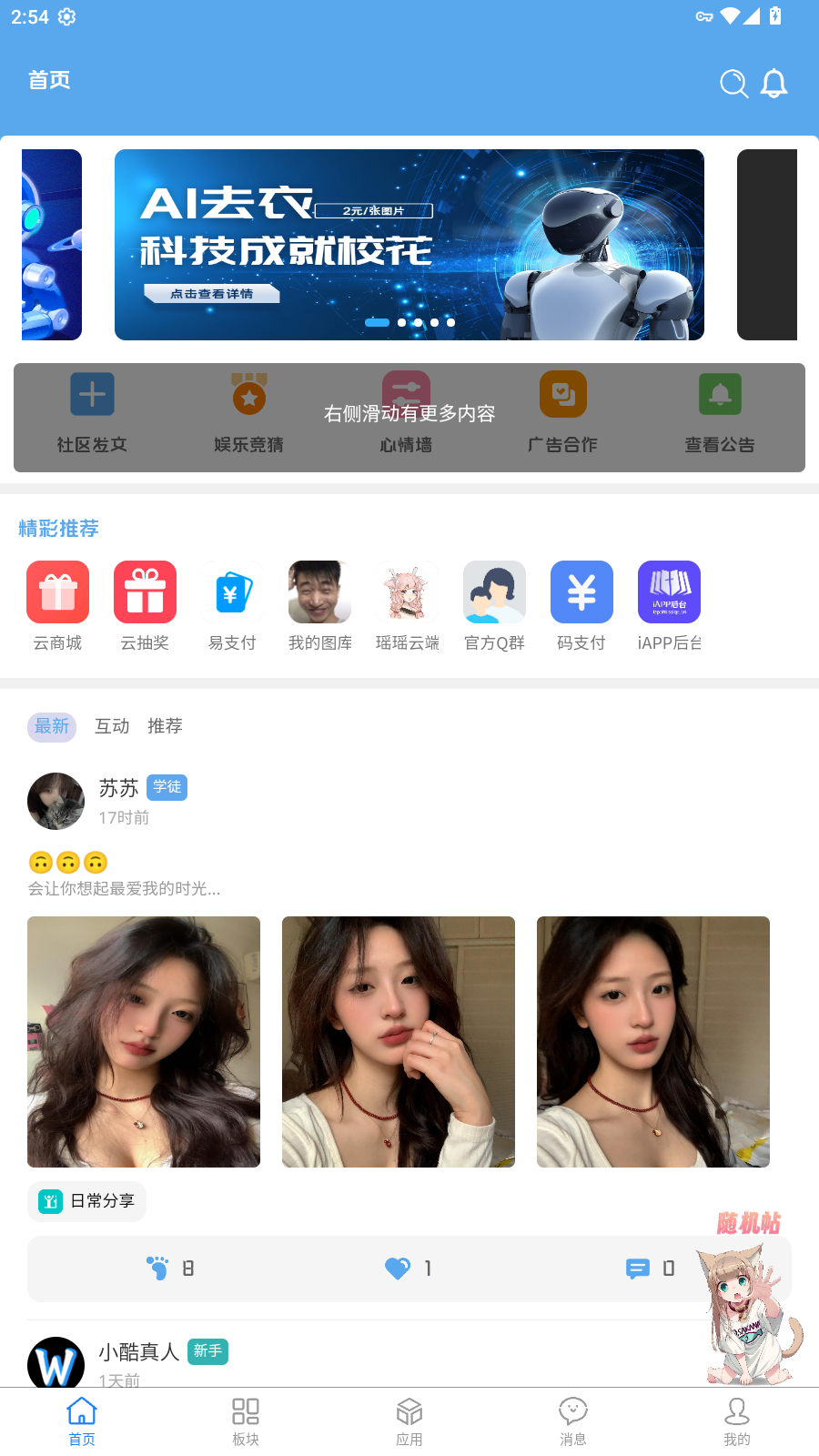Switch to the 推荐 tab
The height and width of the screenshot is (1456, 819).
click(165, 726)
